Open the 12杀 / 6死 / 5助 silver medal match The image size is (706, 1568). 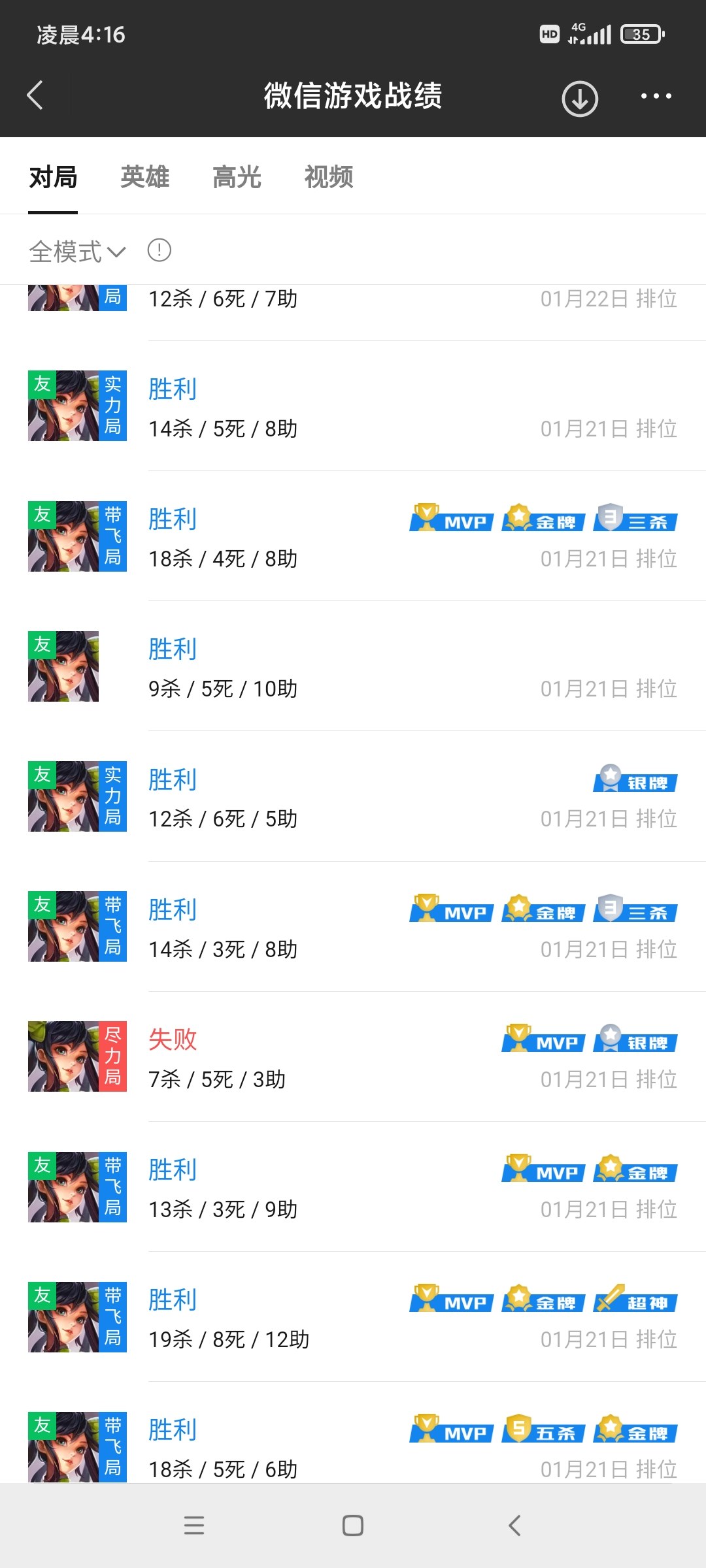point(353,796)
